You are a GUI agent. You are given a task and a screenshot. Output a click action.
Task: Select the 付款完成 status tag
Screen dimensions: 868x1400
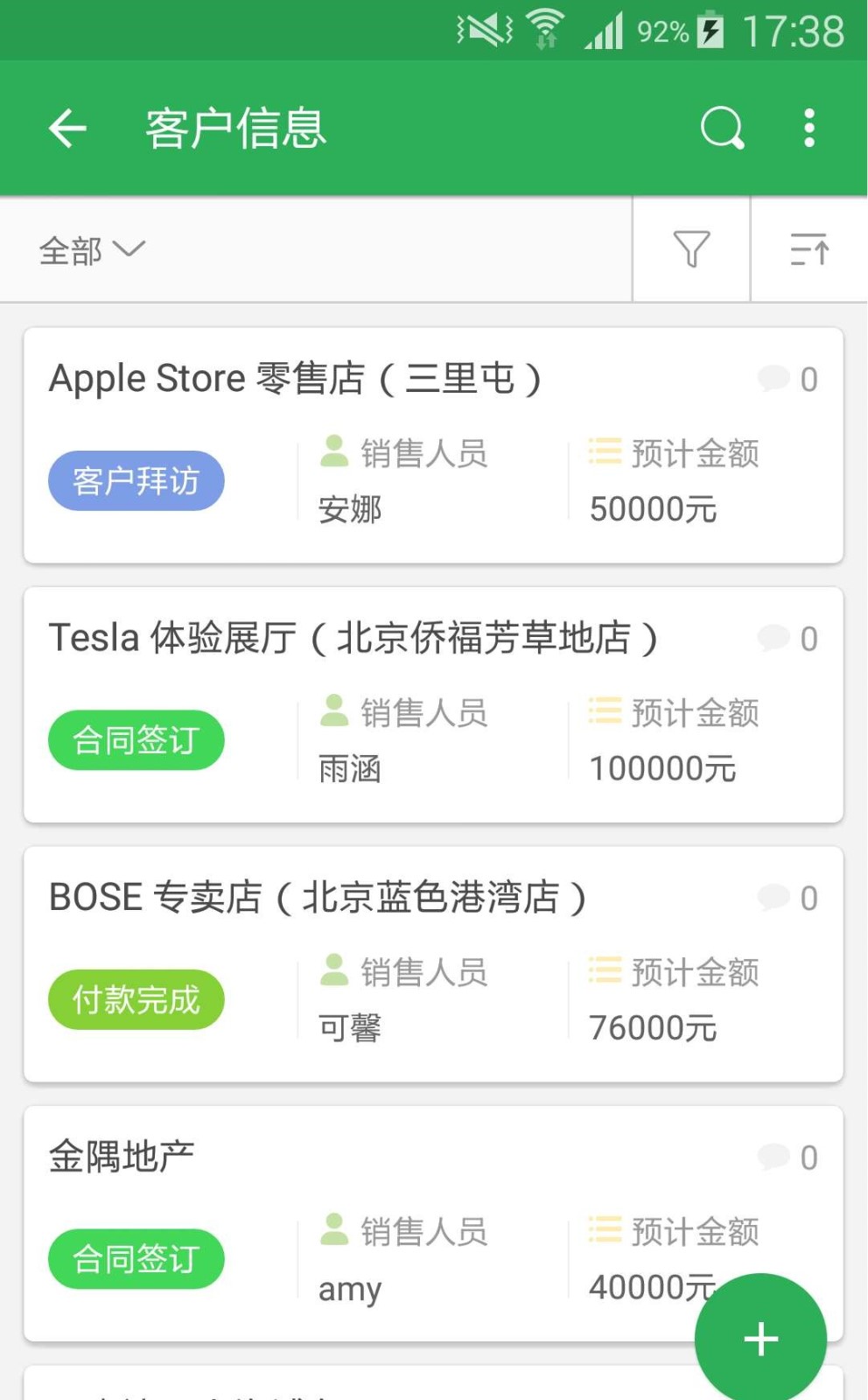[x=136, y=999]
